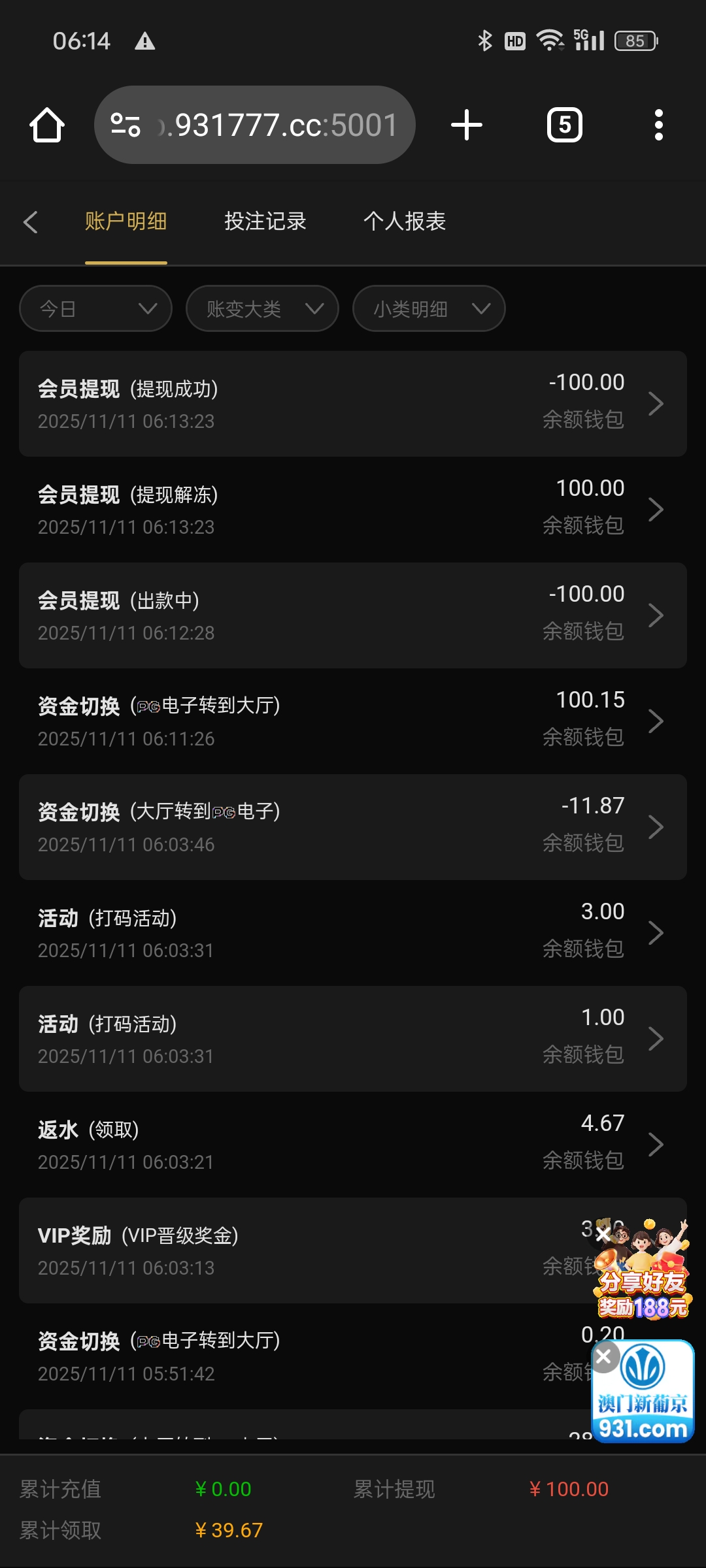Image resolution: width=706 pixels, height=1568 pixels.
Task: Open the 会员提现 (出款中) record
Action: click(353, 615)
